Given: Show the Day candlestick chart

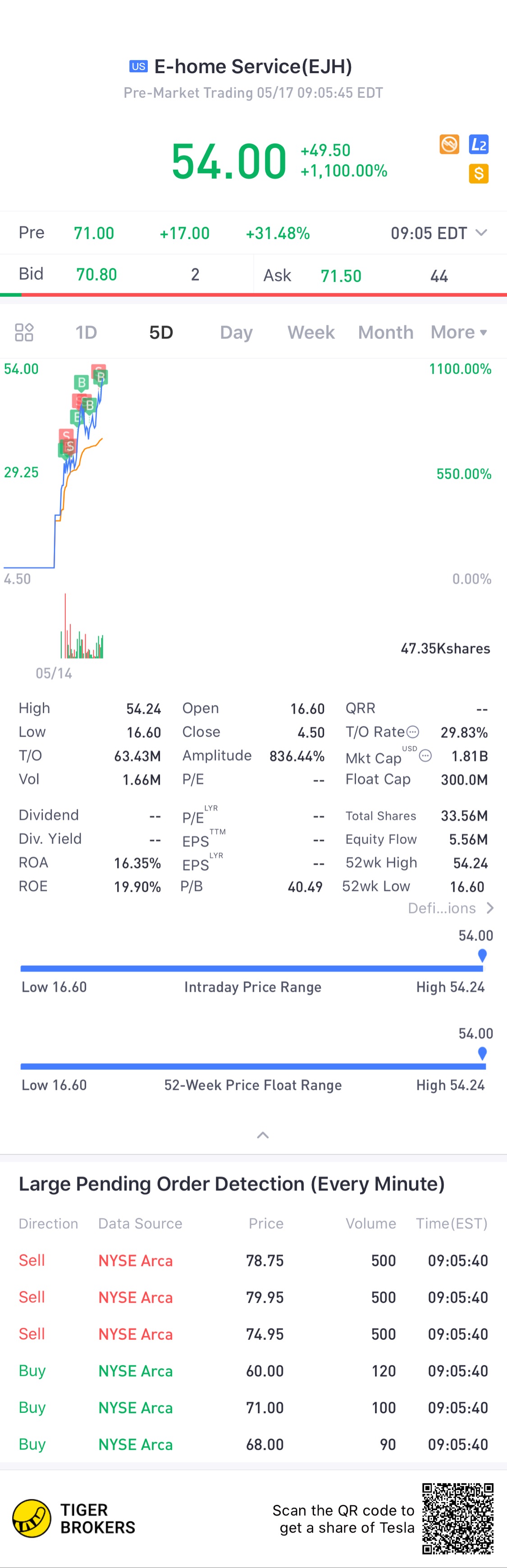Looking at the screenshot, I should [x=236, y=332].
